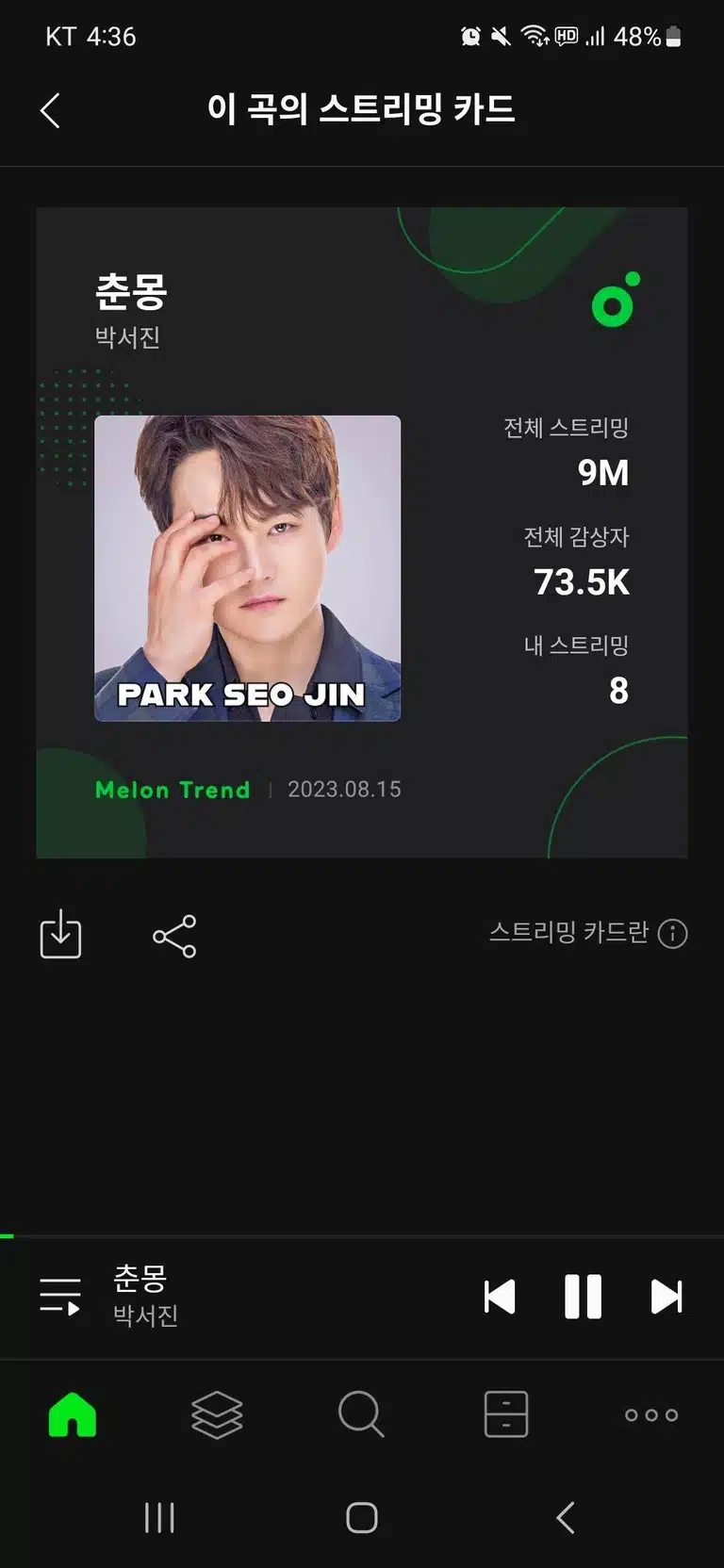Open the now playing playlist icon
724x1568 pixels.
pos(59,1297)
